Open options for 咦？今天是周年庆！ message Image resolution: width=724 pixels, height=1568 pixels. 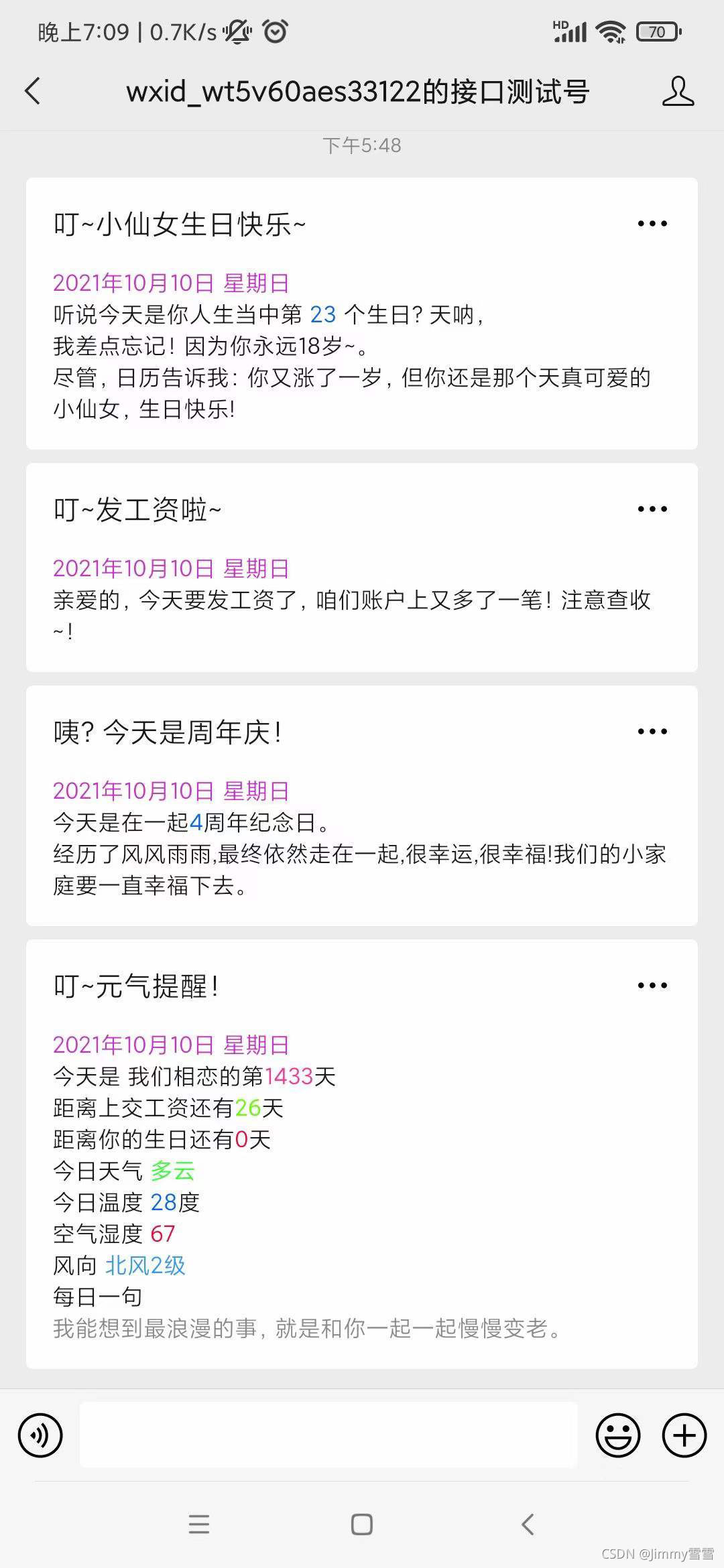652,732
